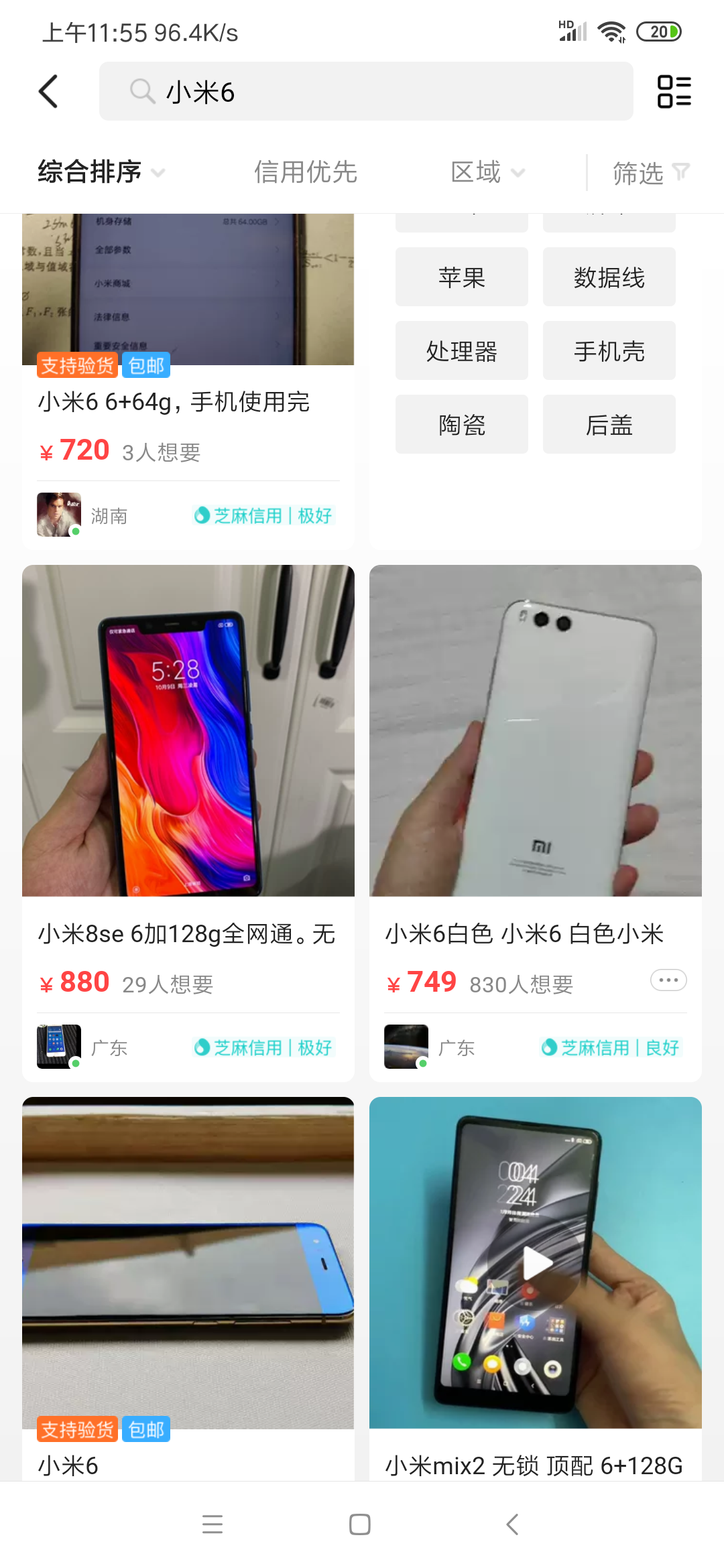
Task: Open the 区域 region dropdown
Action: tap(487, 172)
